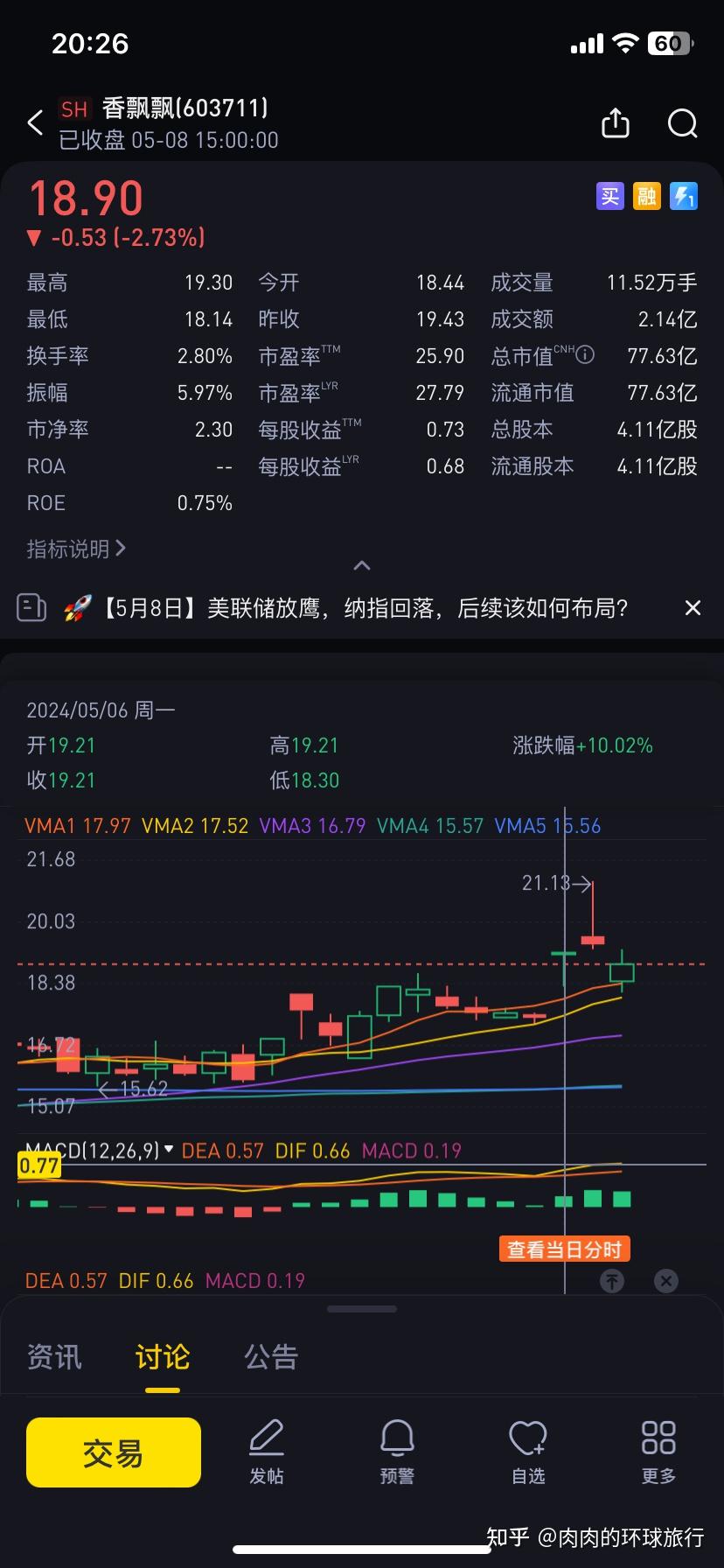724x1568 pixels.
Task: Open 指标说明 indicator explanation
Action: click(76, 549)
